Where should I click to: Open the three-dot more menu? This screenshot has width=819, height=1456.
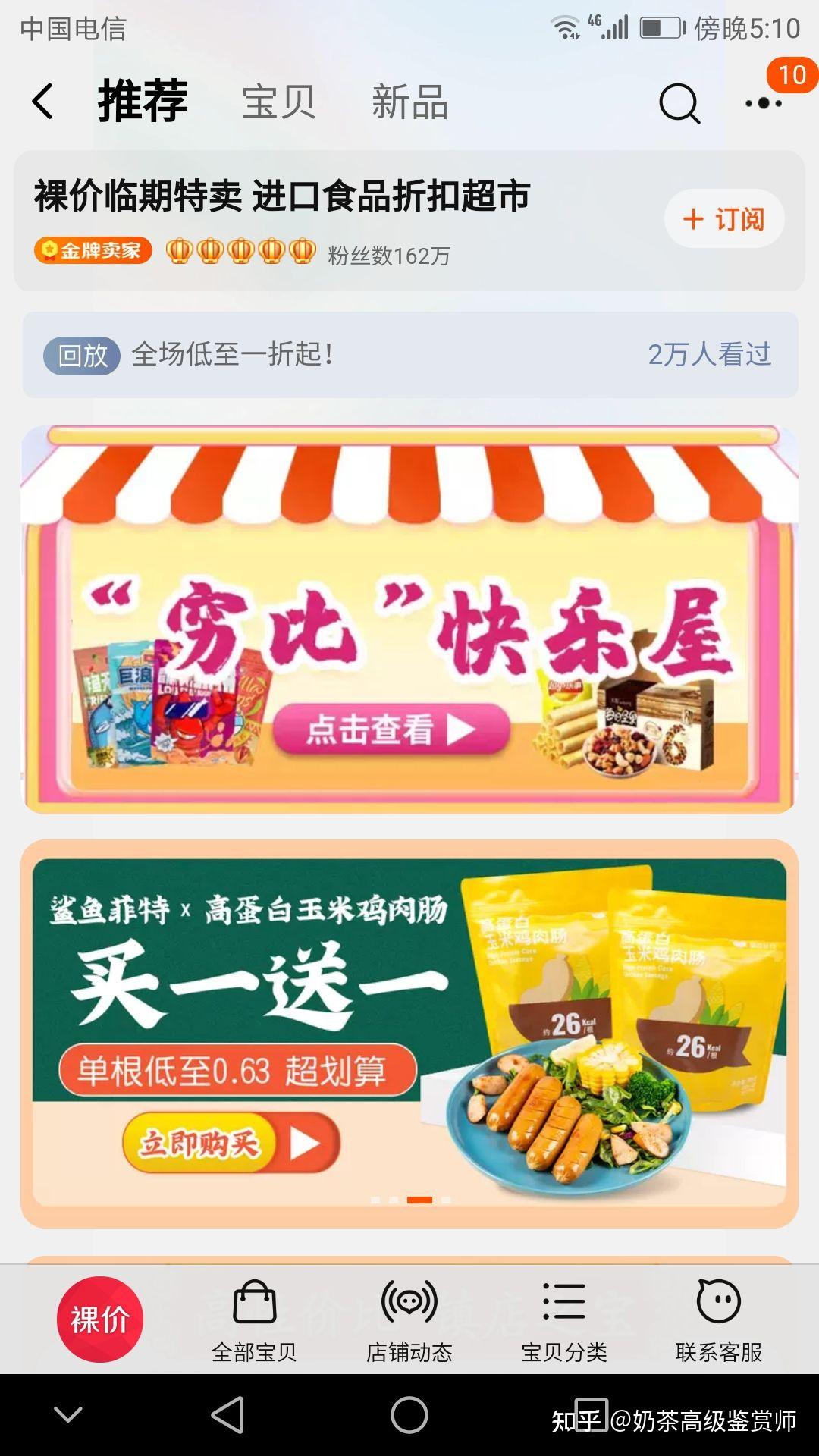764,103
